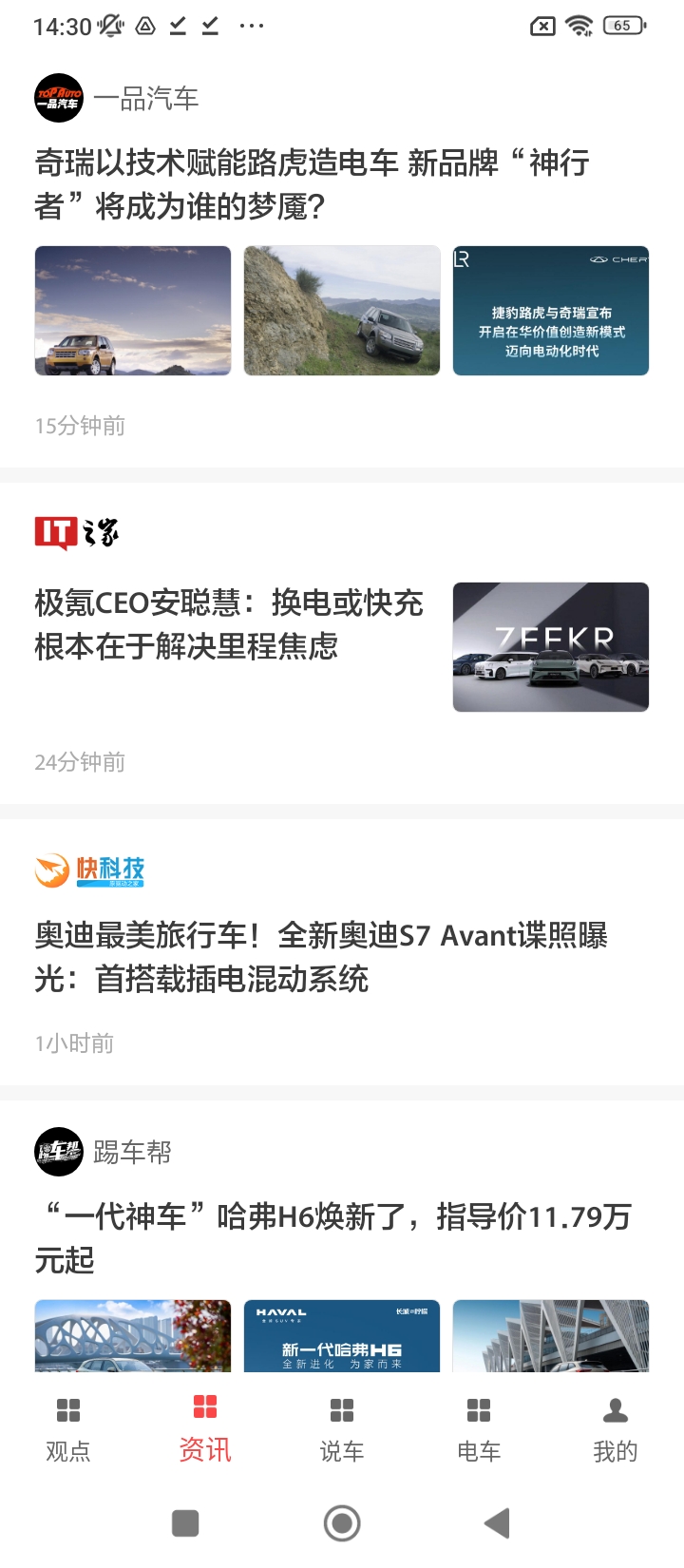684x1568 pixels.
Task: Open the 极氪CEO安聪慧 article
Action: (x=229, y=624)
